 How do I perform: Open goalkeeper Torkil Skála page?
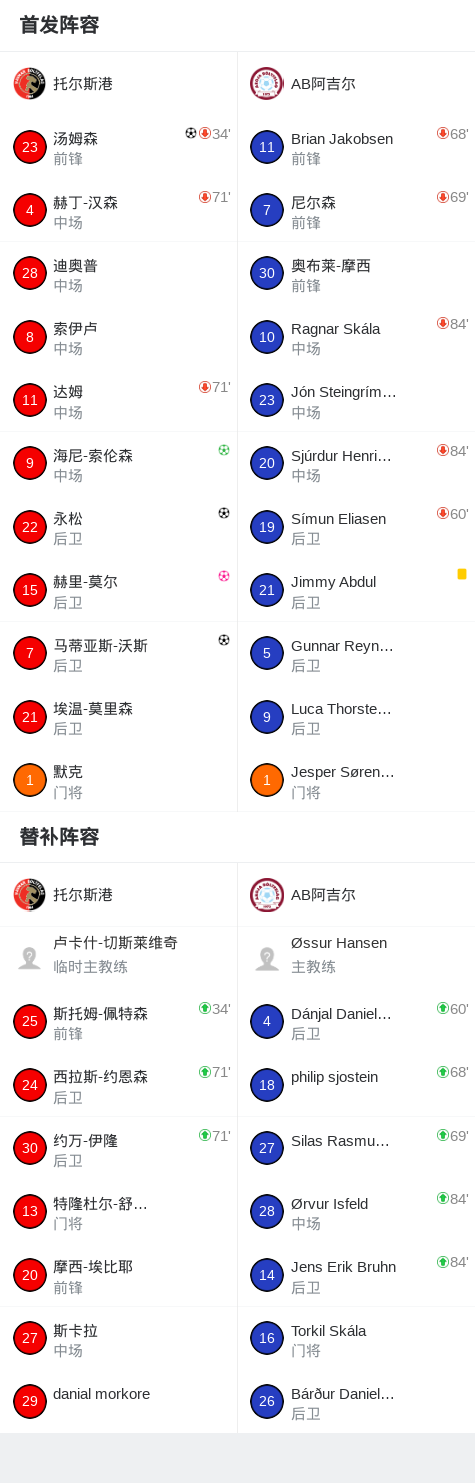(356, 1339)
